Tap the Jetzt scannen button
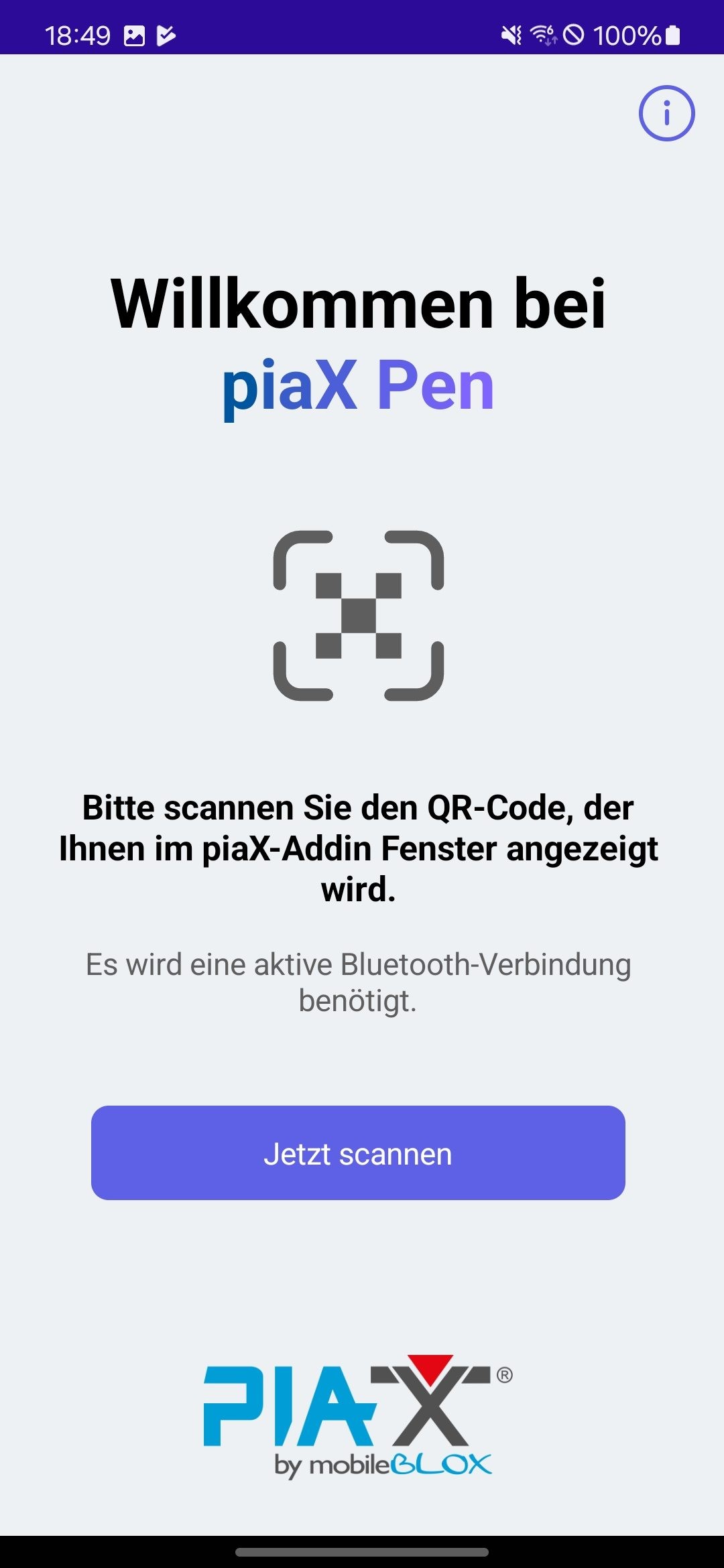Image resolution: width=724 pixels, height=1568 pixels. [x=358, y=1153]
